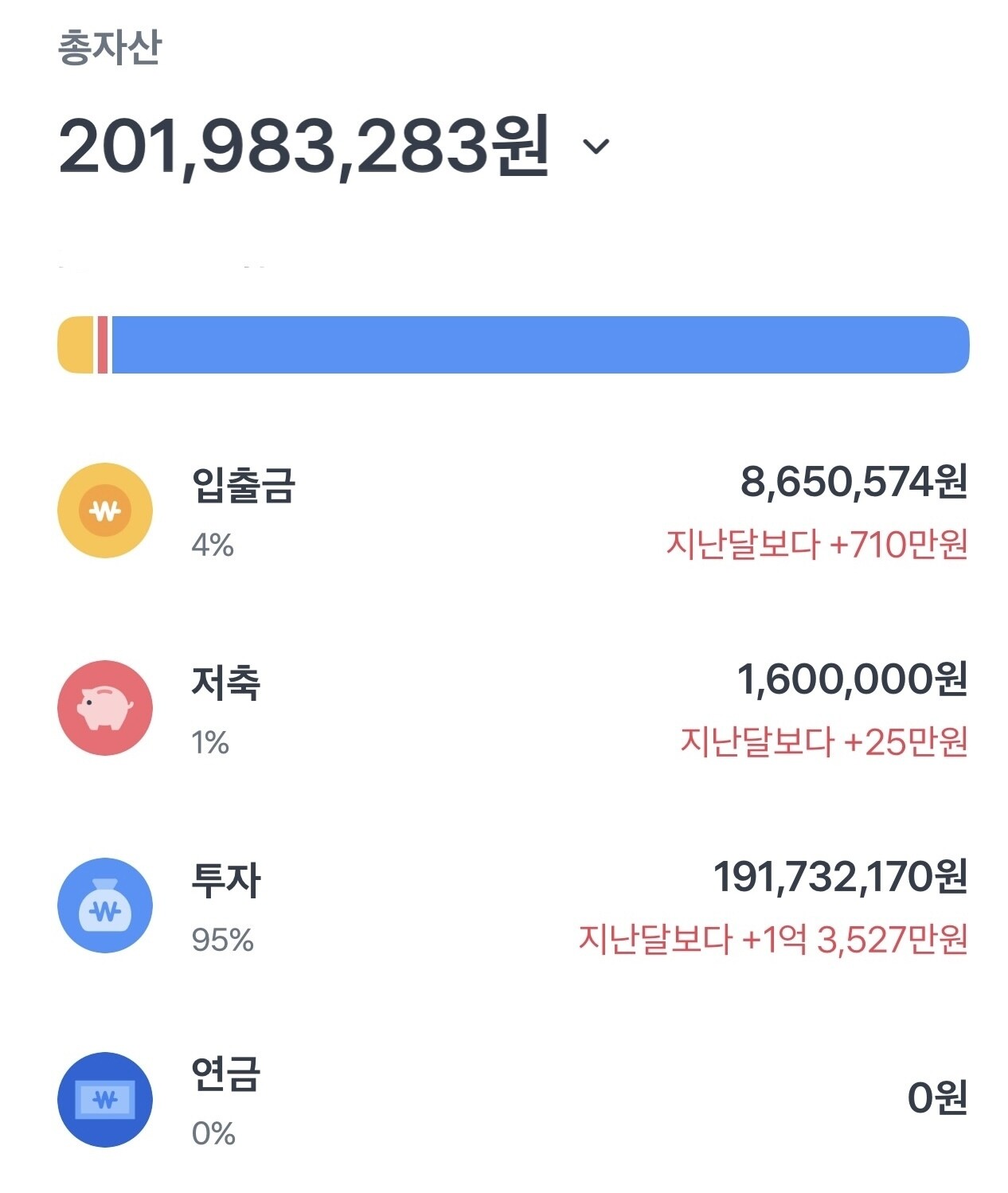
Task: Tap the yellow segment of the asset bar
Action: coord(74,344)
